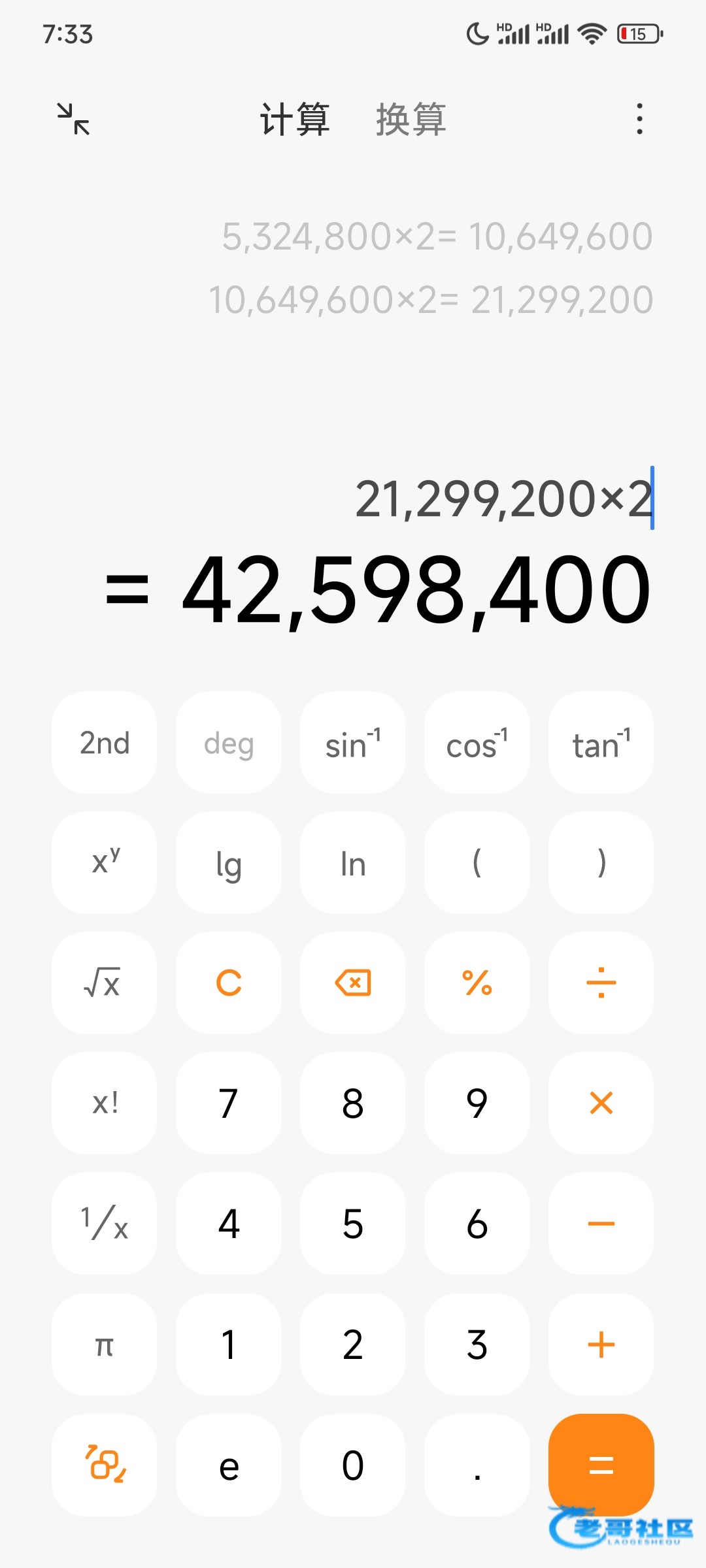Select the 计算 tab
The width and height of the screenshot is (706, 1568).
pos(295,120)
